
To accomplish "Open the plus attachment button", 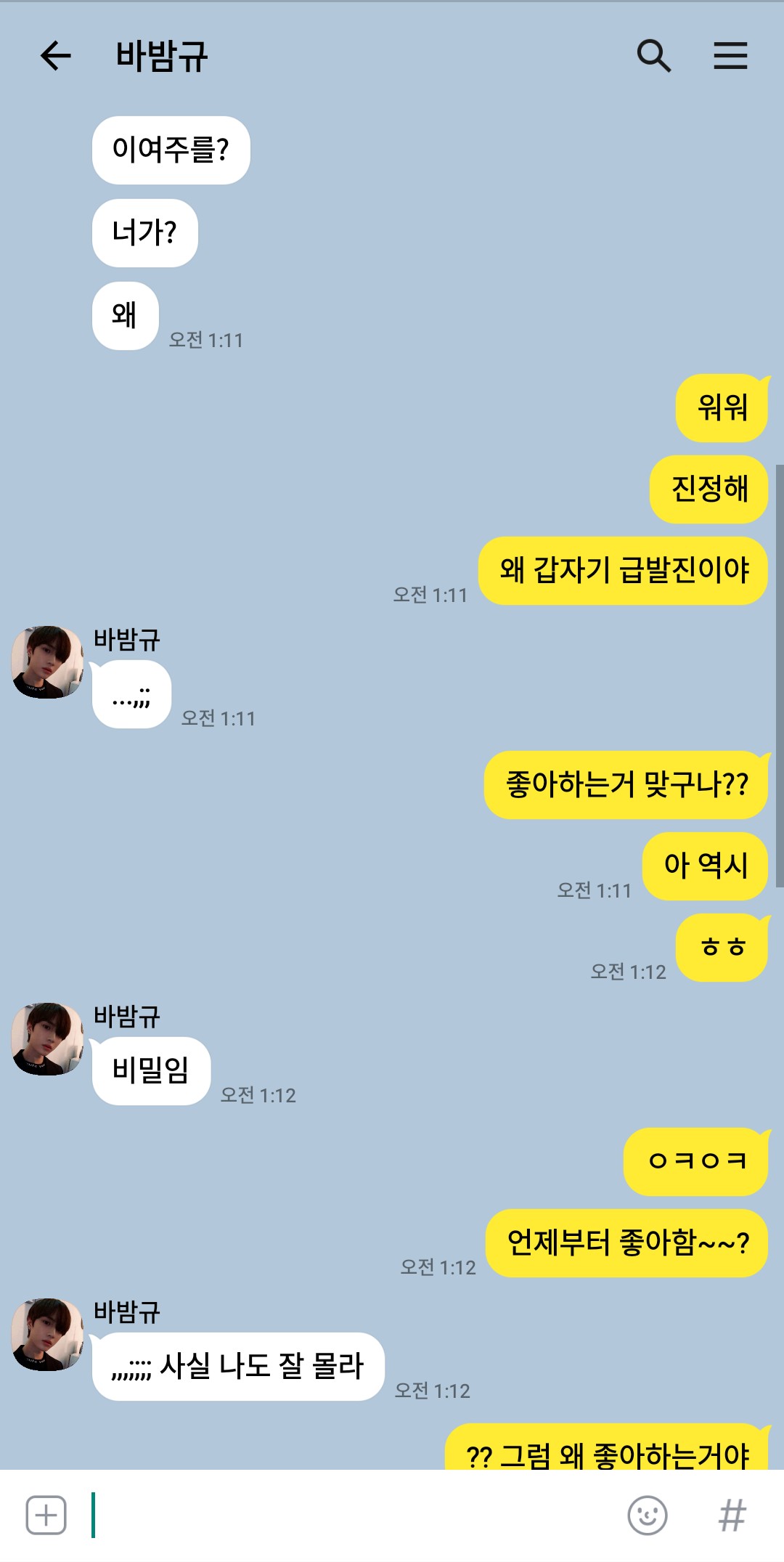I will tap(46, 1515).
